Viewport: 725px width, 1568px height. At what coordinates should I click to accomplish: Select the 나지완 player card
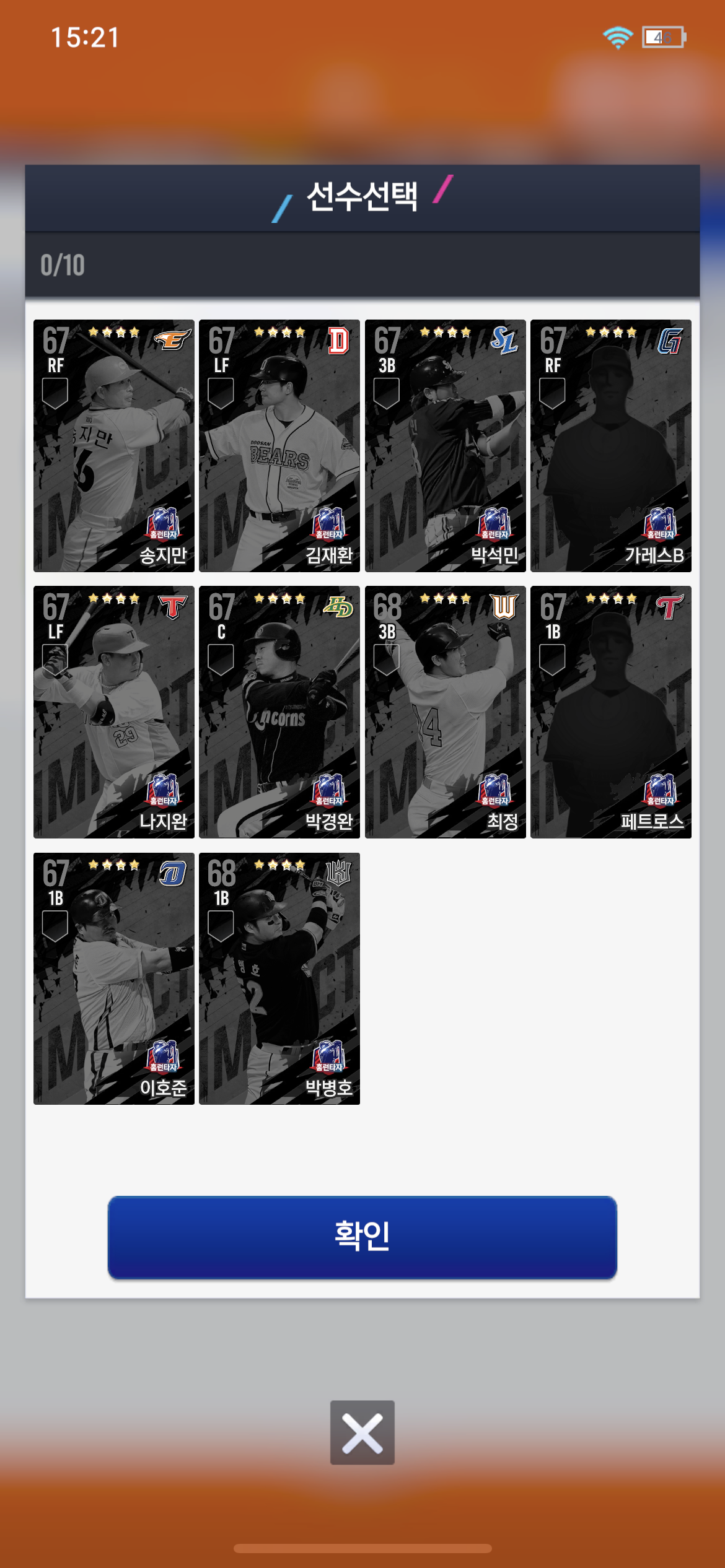[x=114, y=712]
